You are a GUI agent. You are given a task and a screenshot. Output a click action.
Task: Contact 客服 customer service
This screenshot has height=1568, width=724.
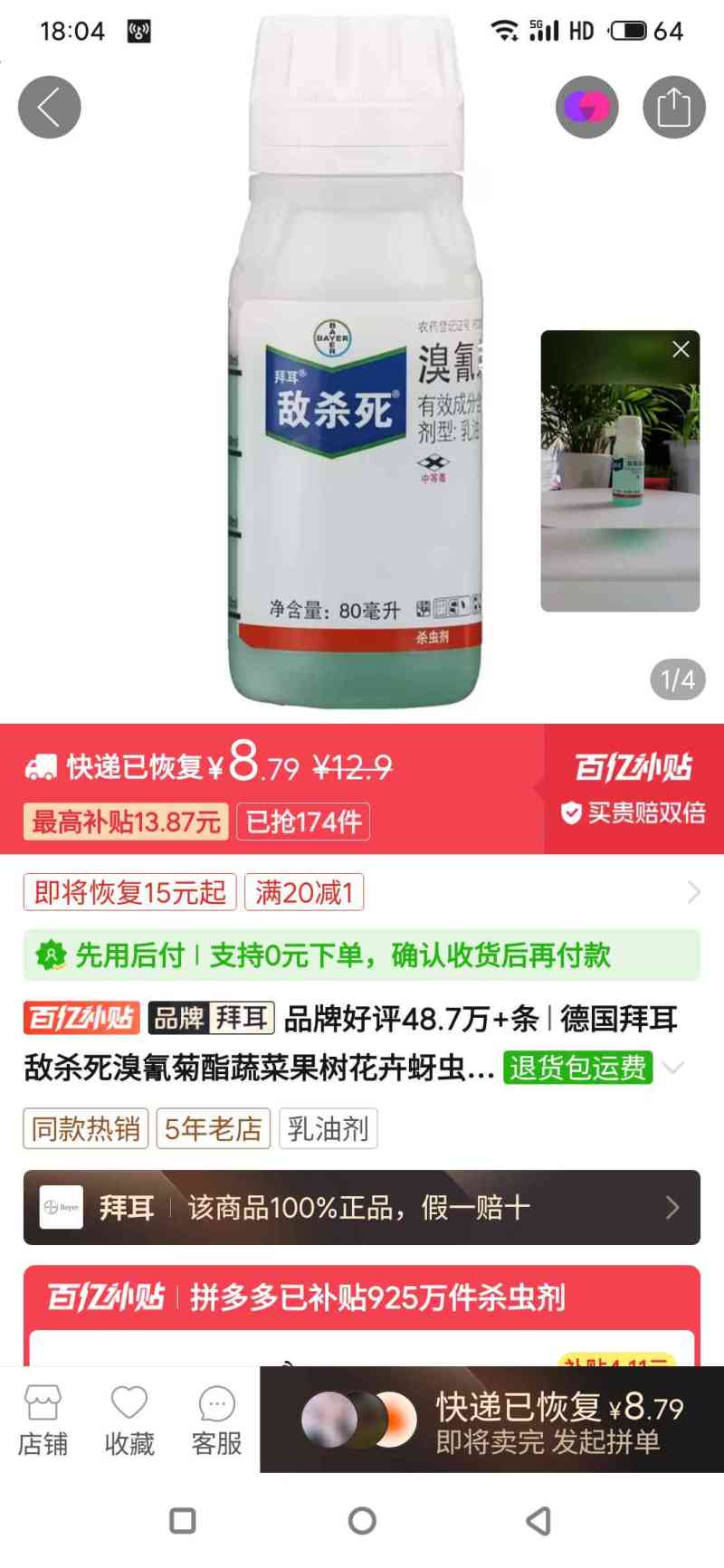pos(216,1421)
